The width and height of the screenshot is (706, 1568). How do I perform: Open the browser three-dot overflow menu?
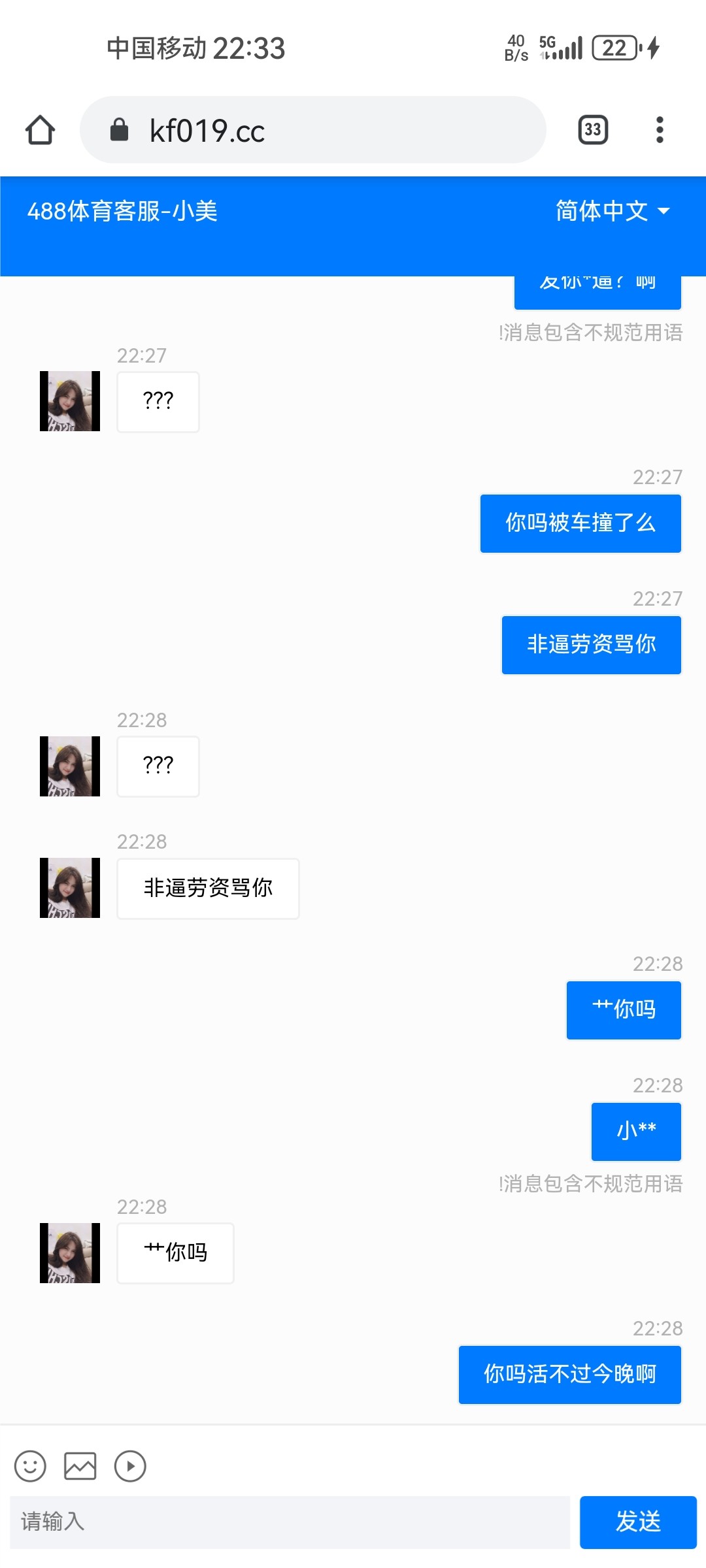click(x=660, y=129)
